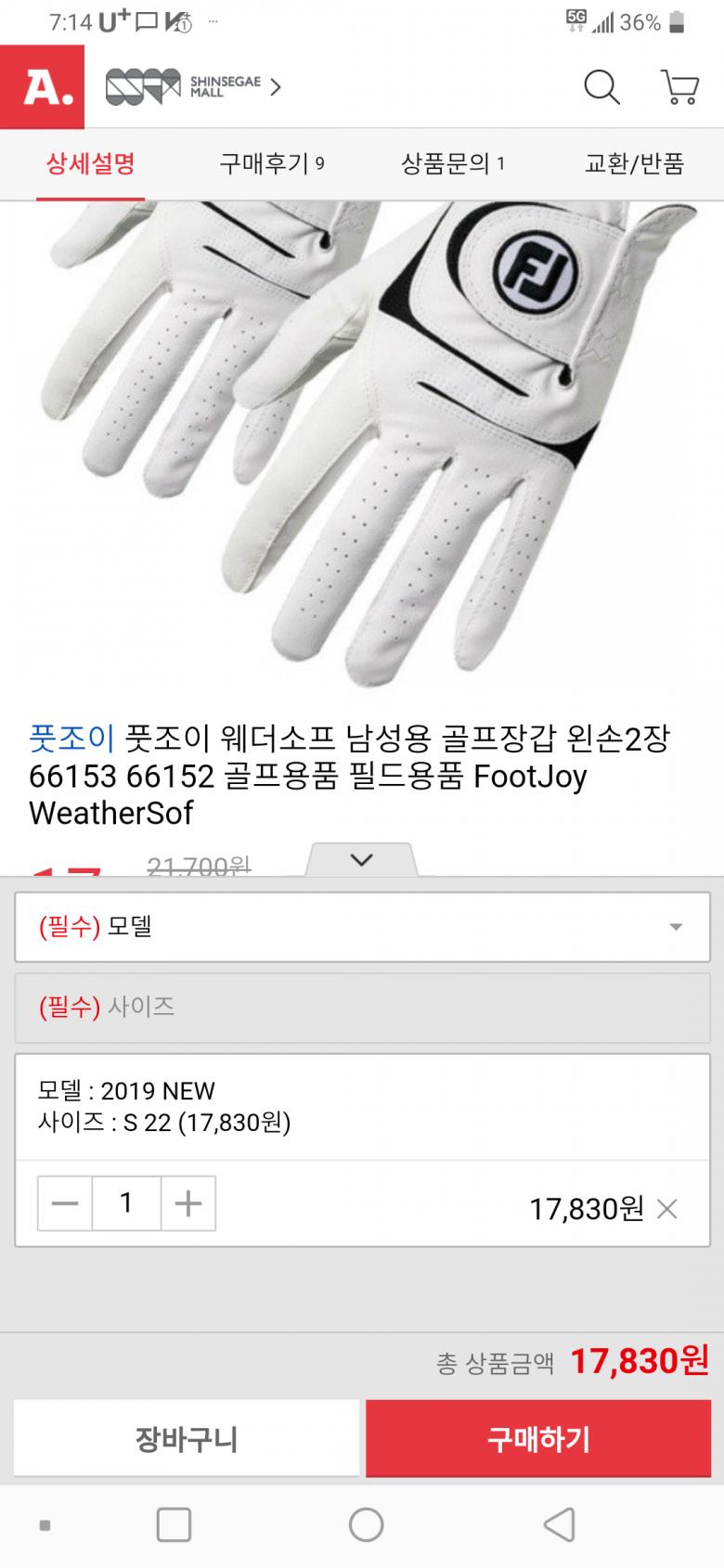Remove the selected S 22 option
Image resolution: width=724 pixels, height=1568 pixels.
[666, 1208]
